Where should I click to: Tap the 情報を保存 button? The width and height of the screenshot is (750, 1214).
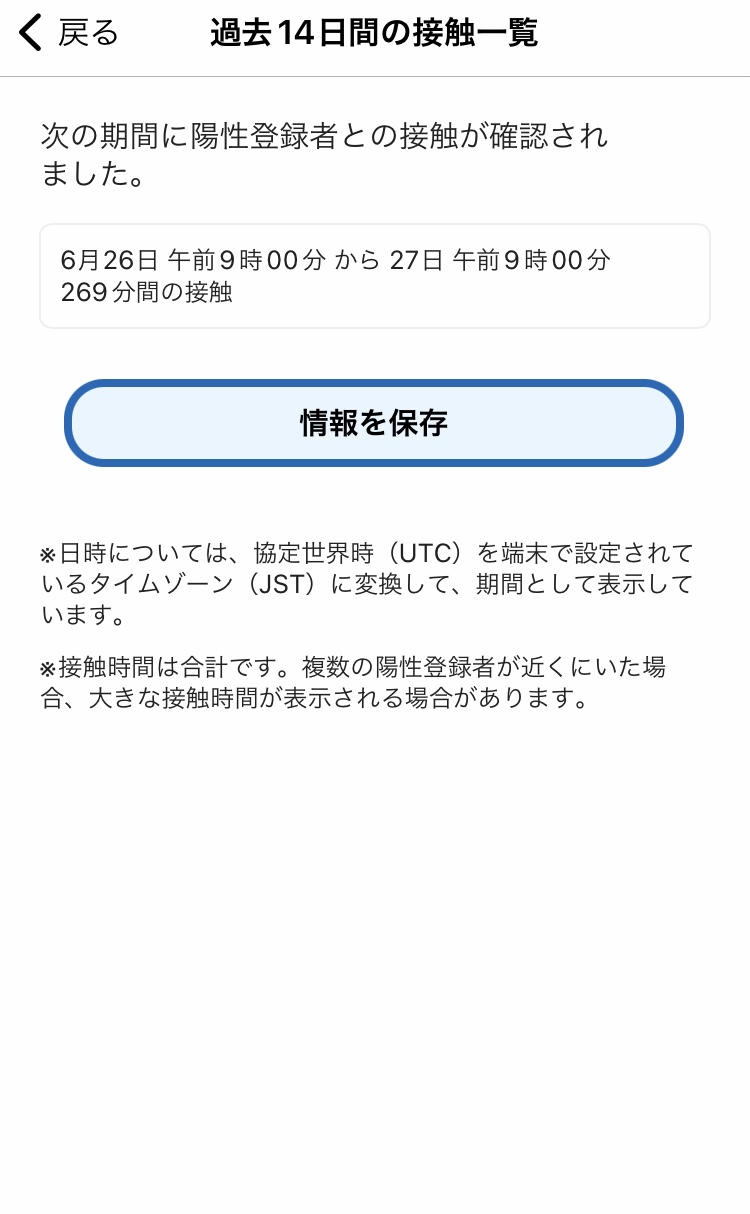pyautogui.click(x=374, y=423)
